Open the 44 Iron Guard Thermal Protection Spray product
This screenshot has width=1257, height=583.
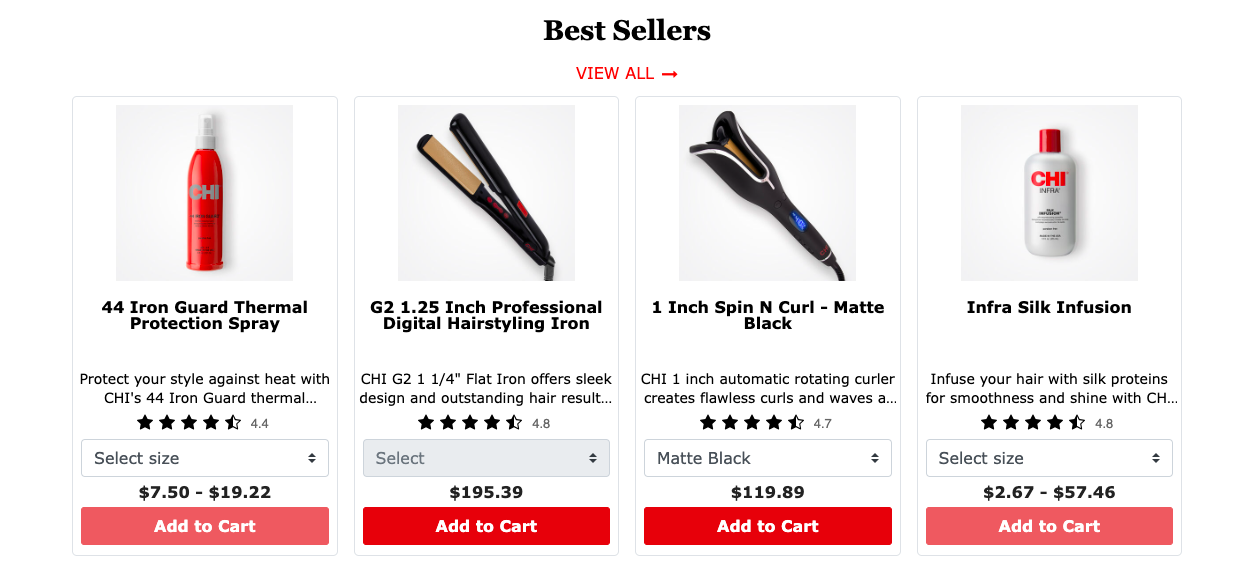point(204,315)
